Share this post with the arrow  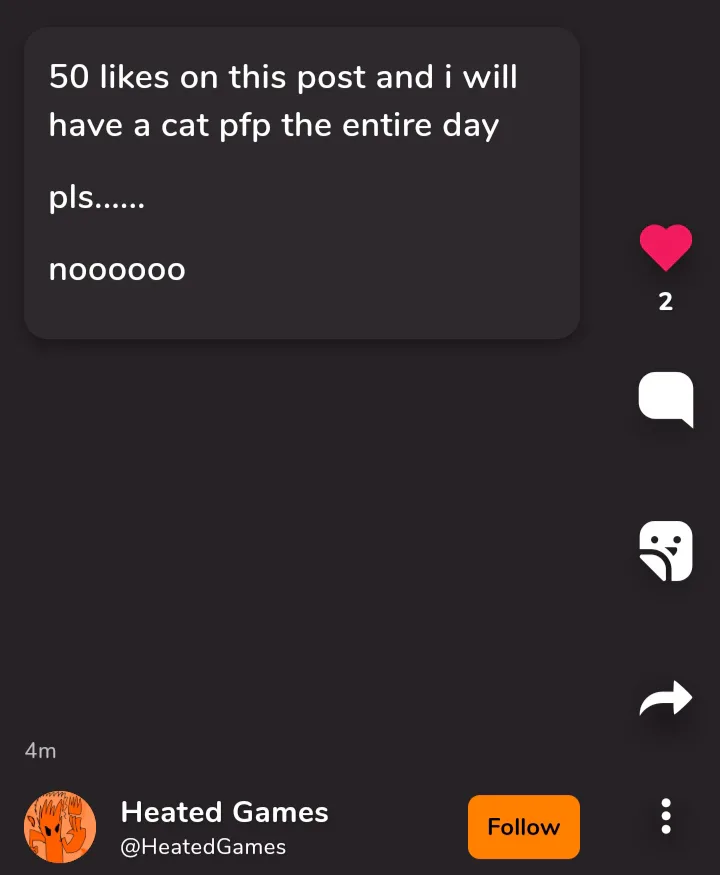666,699
